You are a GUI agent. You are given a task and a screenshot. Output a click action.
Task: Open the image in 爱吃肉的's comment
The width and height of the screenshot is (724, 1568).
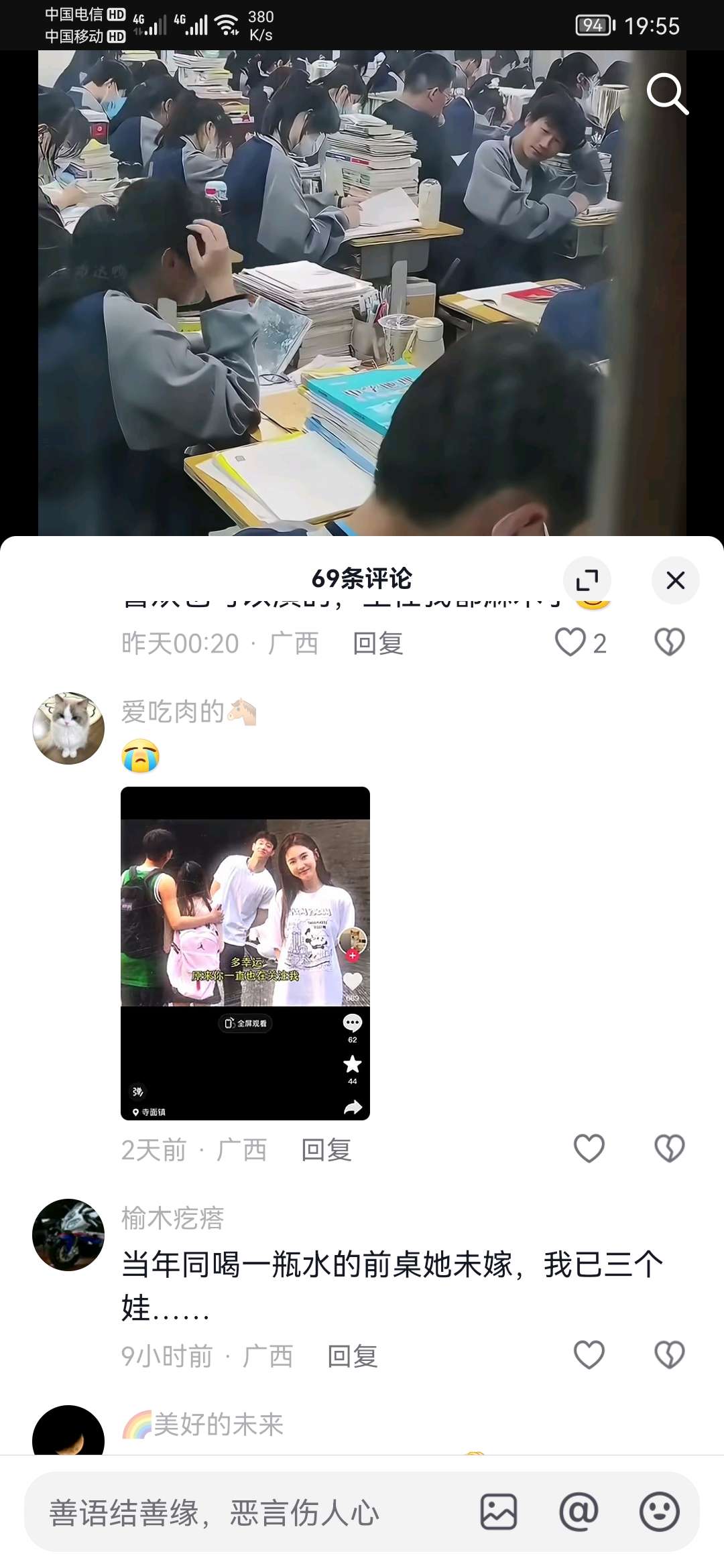(x=245, y=953)
